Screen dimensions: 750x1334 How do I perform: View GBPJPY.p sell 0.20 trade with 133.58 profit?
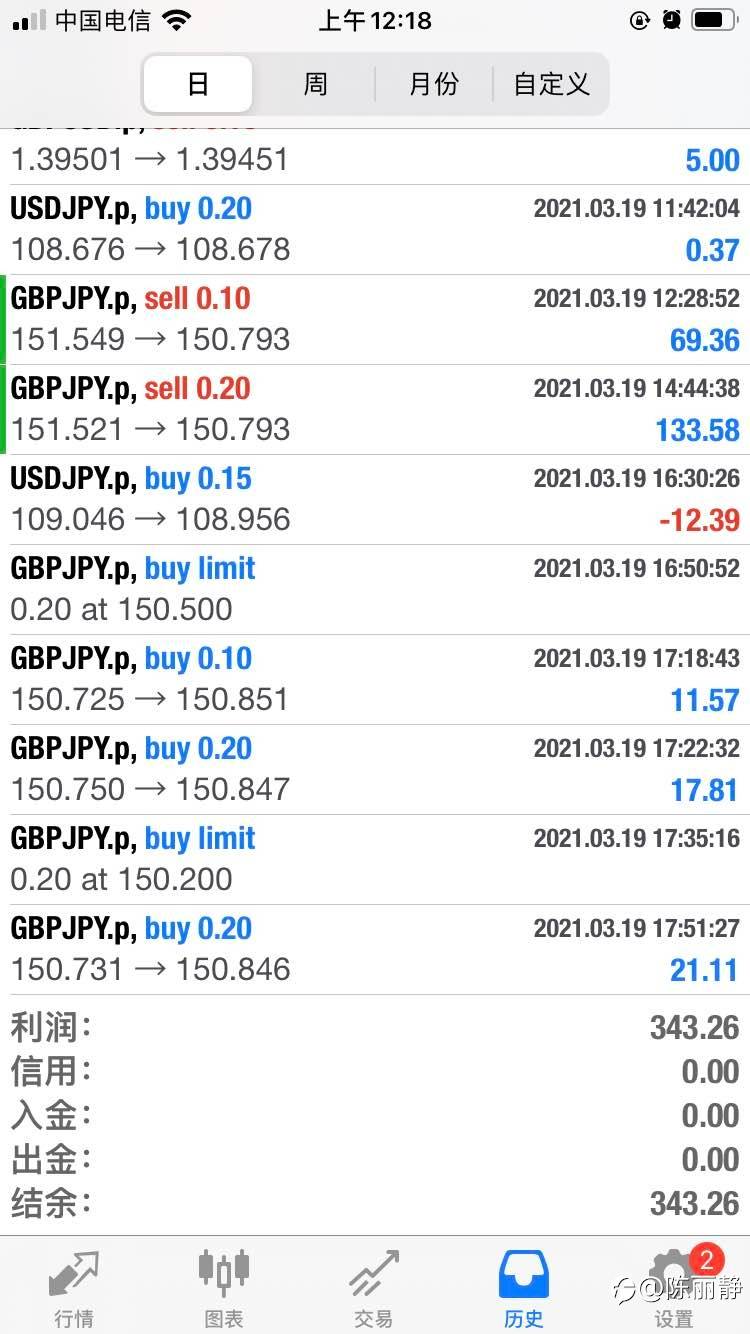click(375, 409)
